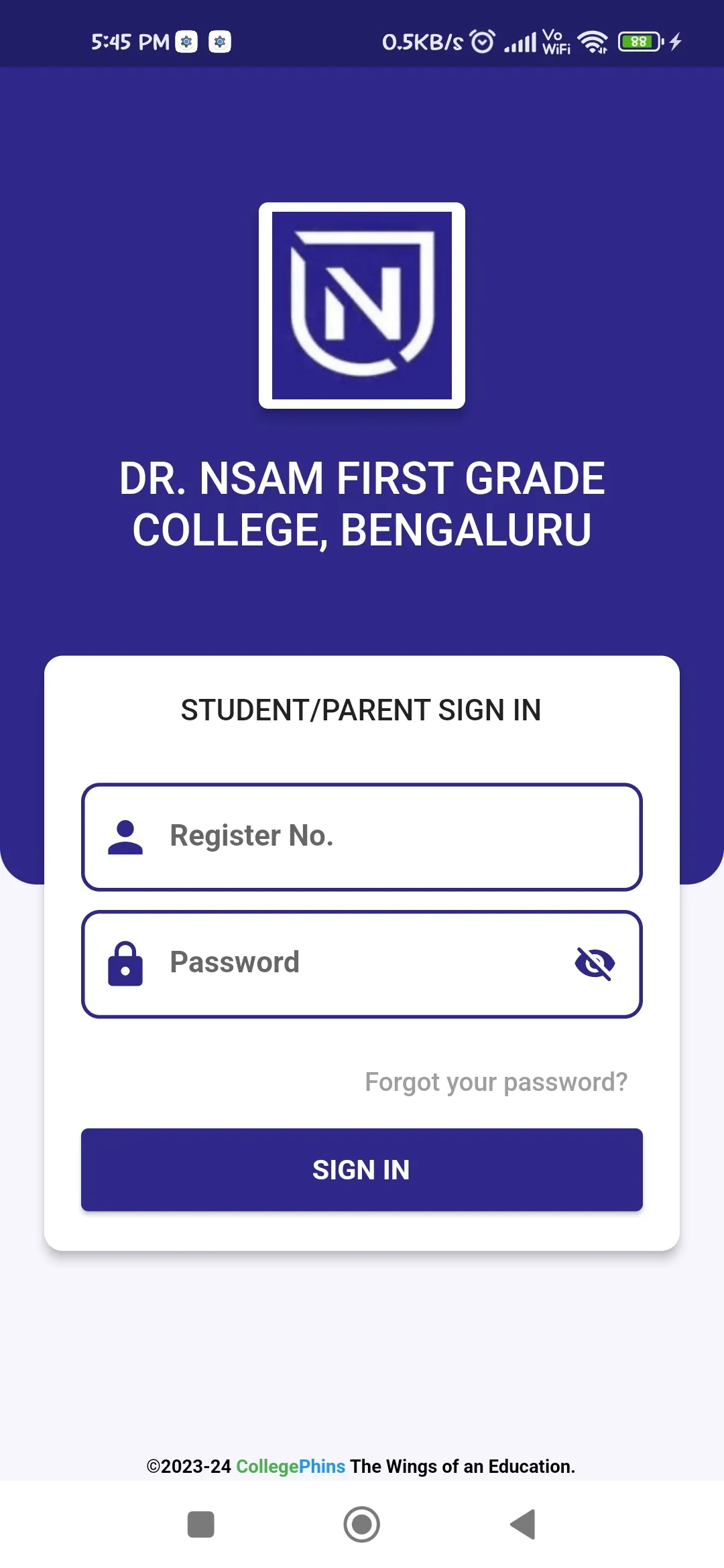Go back using the system back button
Viewport: 724px width, 1568px height.
[x=523, y=1524]
